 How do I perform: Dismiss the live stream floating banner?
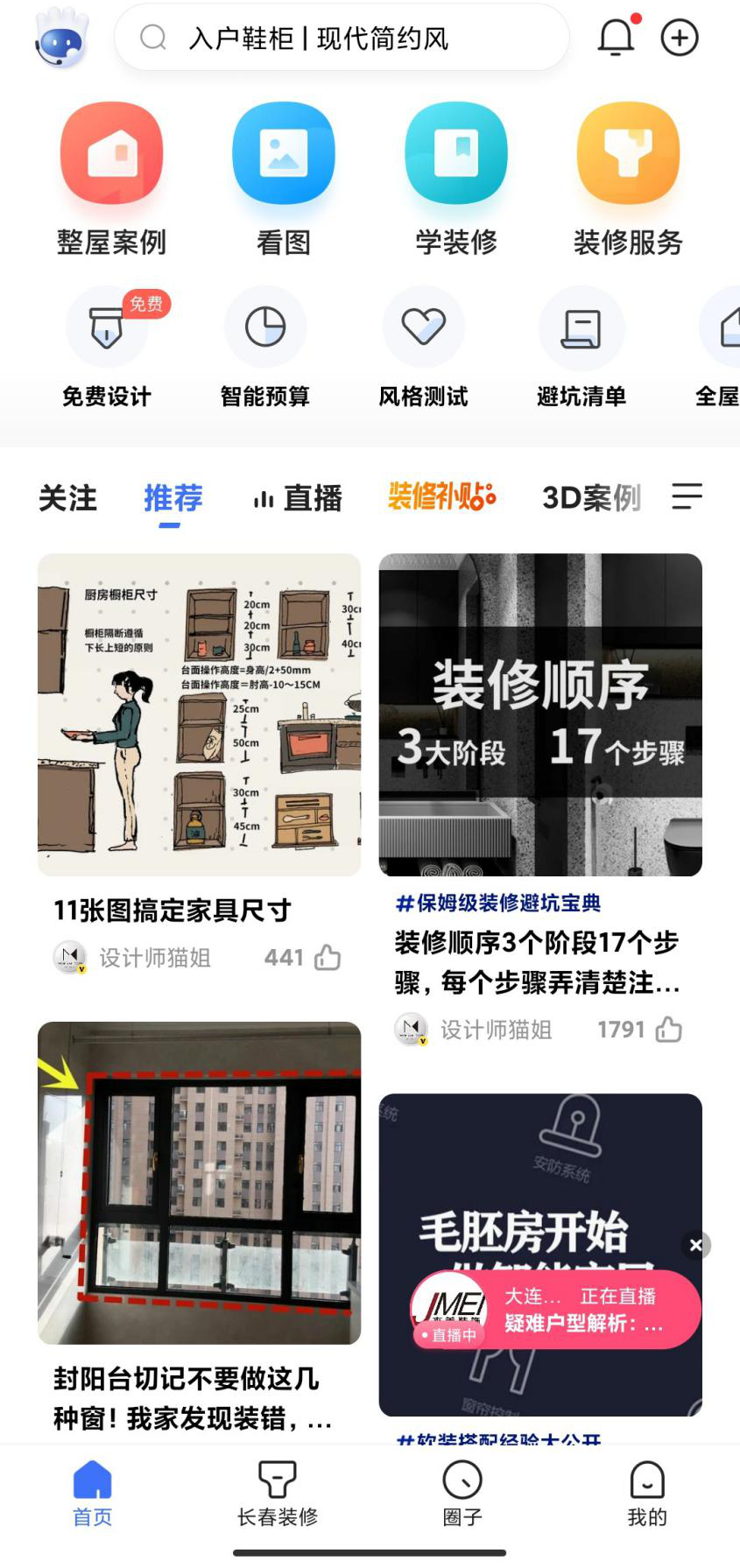click(x=695, y=1245)
